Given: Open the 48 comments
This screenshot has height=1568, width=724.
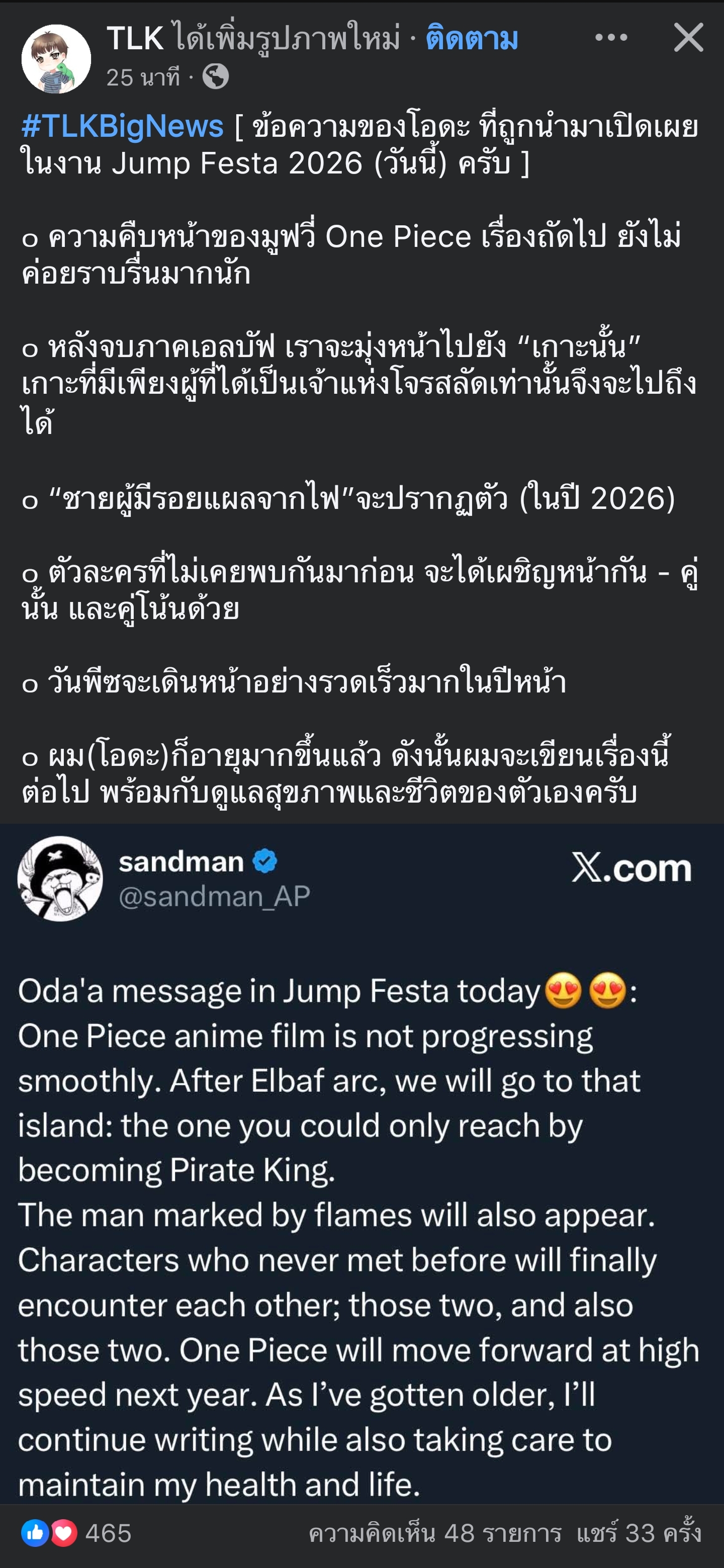Looking at the screenshot, I should [x=434, y=1533].
